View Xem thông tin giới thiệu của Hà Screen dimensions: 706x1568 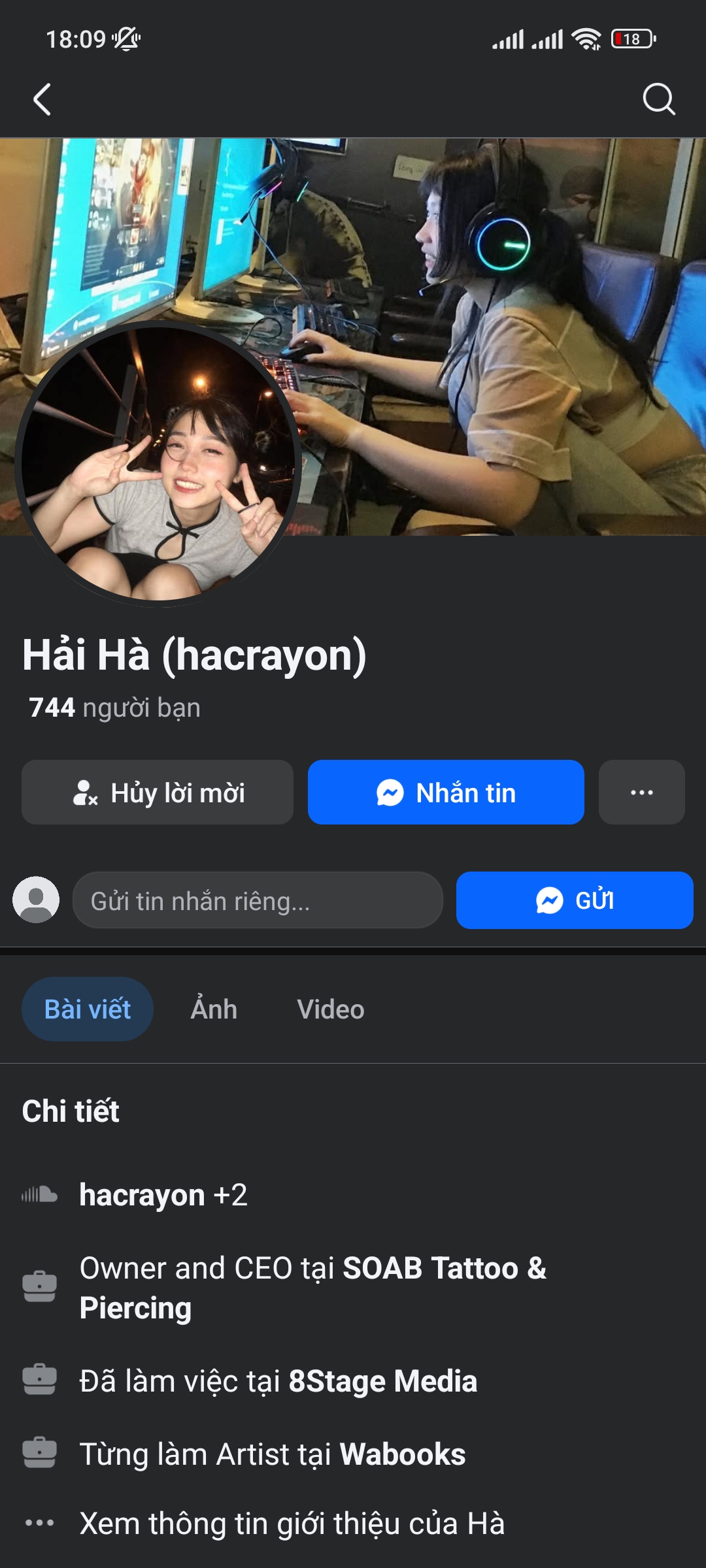point(292,1524)
